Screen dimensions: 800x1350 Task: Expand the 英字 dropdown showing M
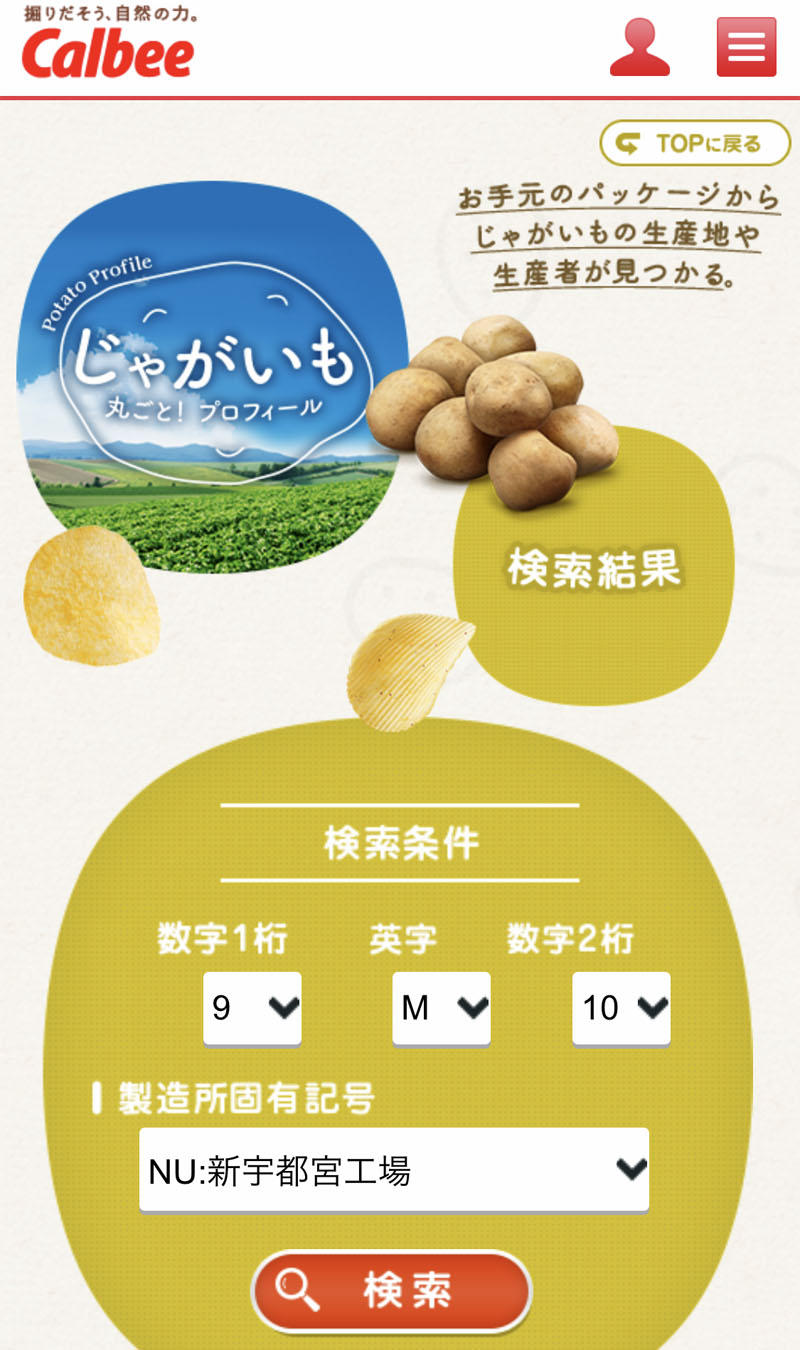click(x=441, y=1008)
